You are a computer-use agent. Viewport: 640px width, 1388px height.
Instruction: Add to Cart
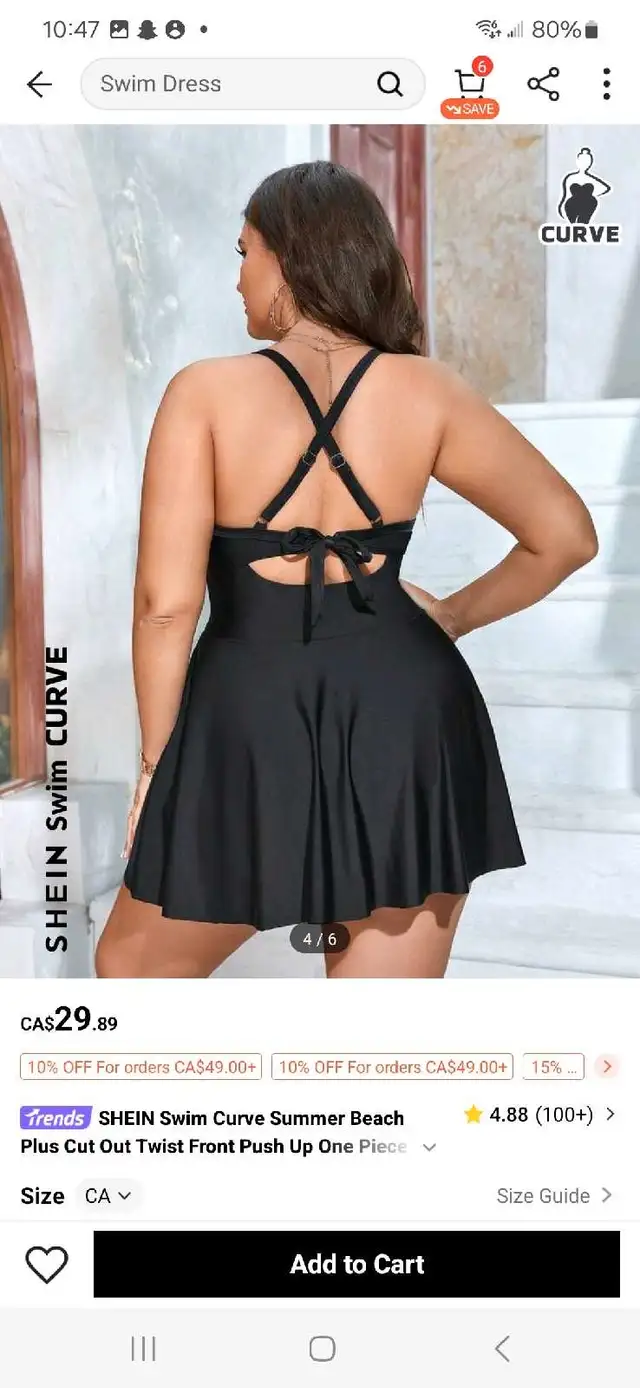click(x=357, y=1264)
